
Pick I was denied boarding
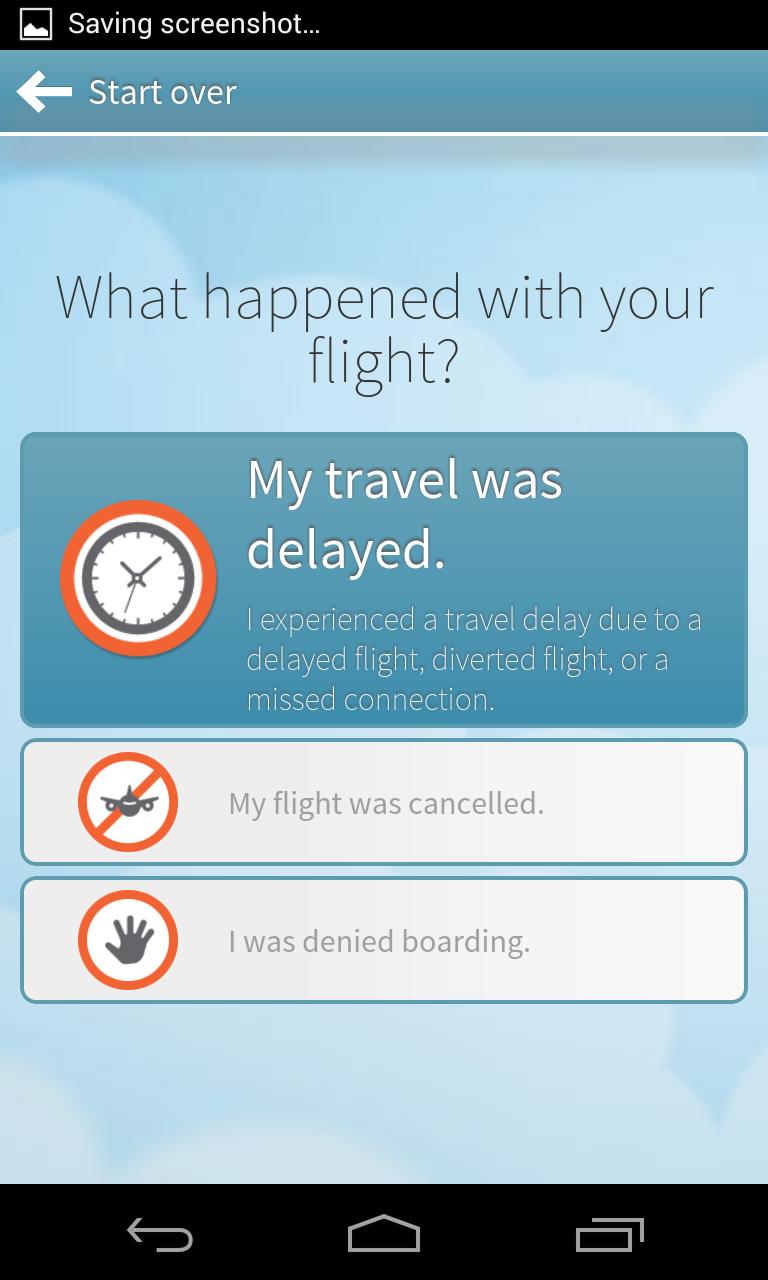tap(384, 940)
